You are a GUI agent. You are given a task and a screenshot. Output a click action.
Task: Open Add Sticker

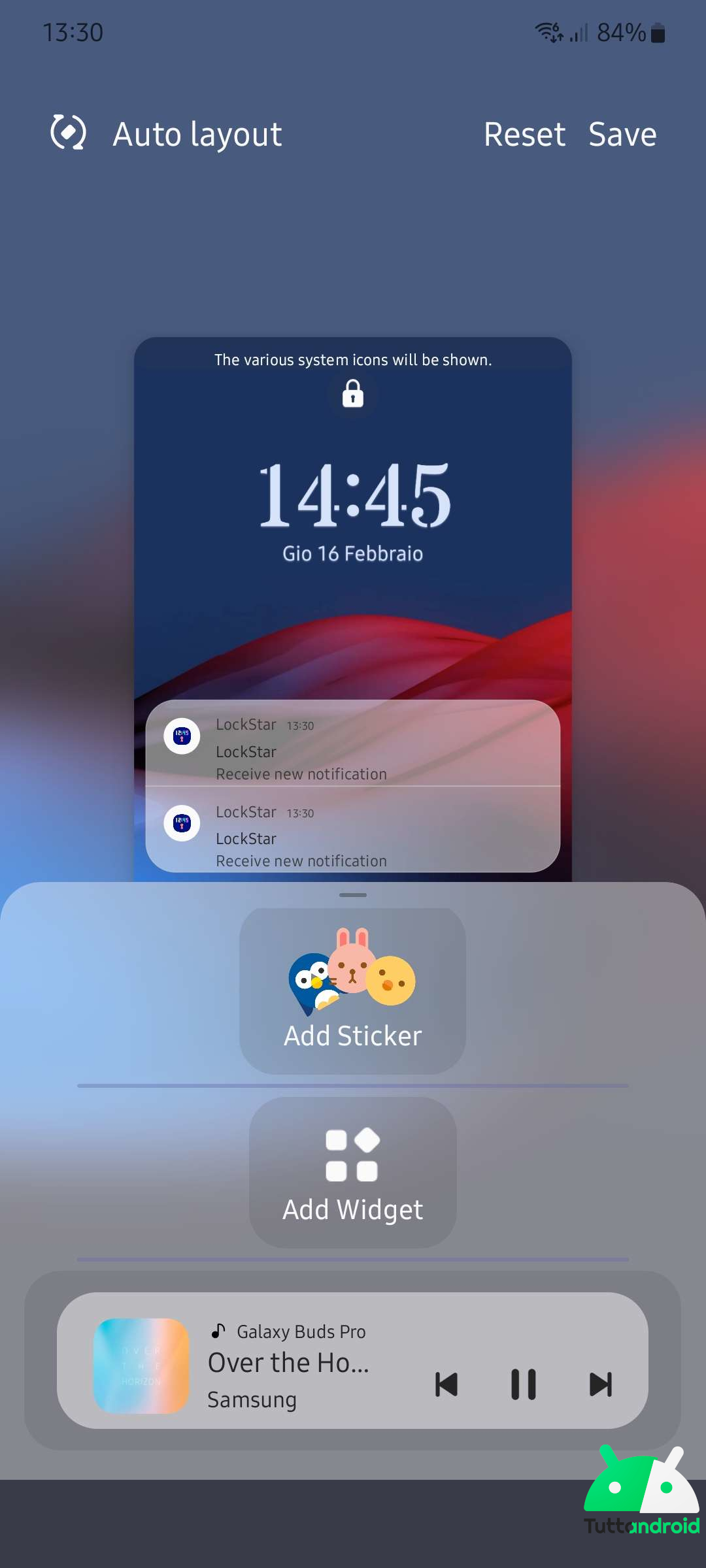pos(352,990)
